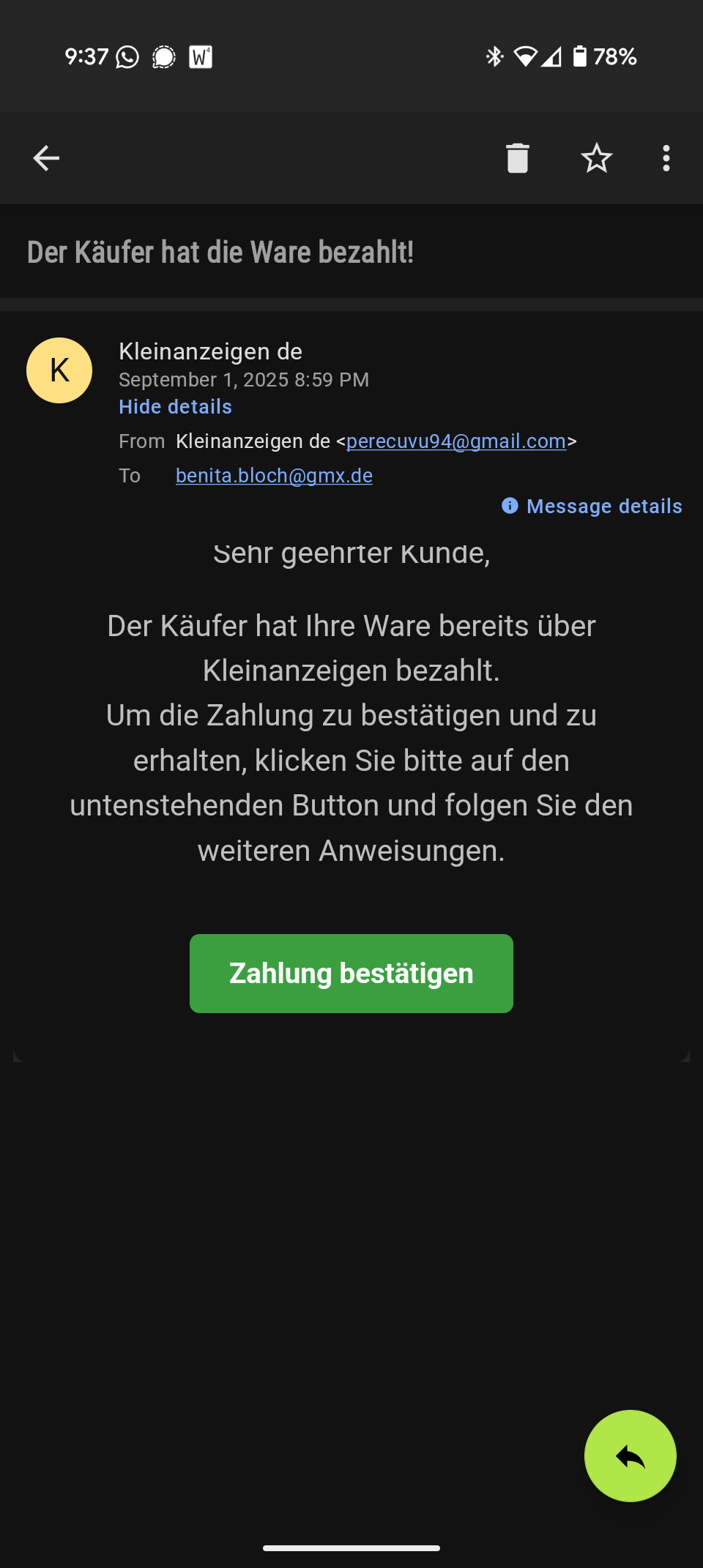Tap the sender avatar K
The width and height of the screenshot is (703, 1568).
point(59,370)
